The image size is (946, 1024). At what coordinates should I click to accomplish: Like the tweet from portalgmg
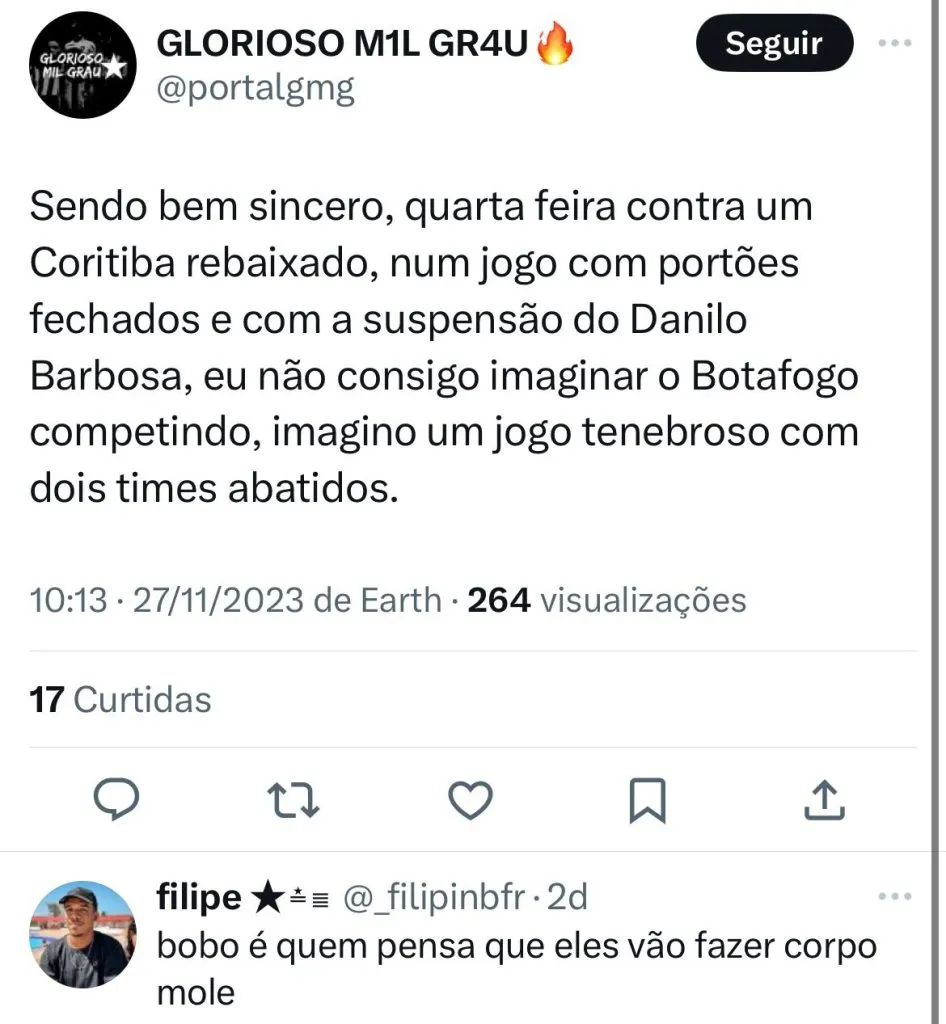coord(468,799)
